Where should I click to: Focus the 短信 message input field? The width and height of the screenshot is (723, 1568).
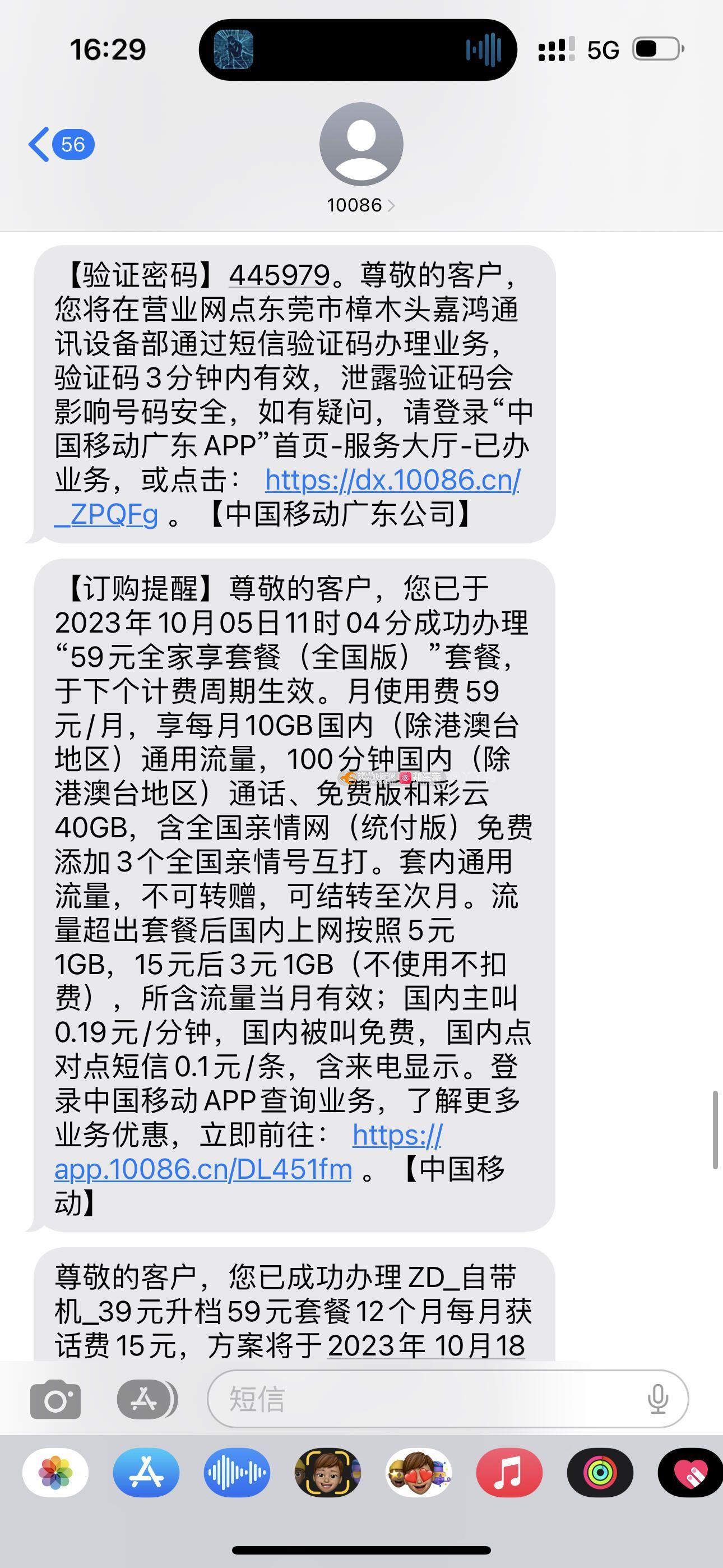tap(426, 1399)
